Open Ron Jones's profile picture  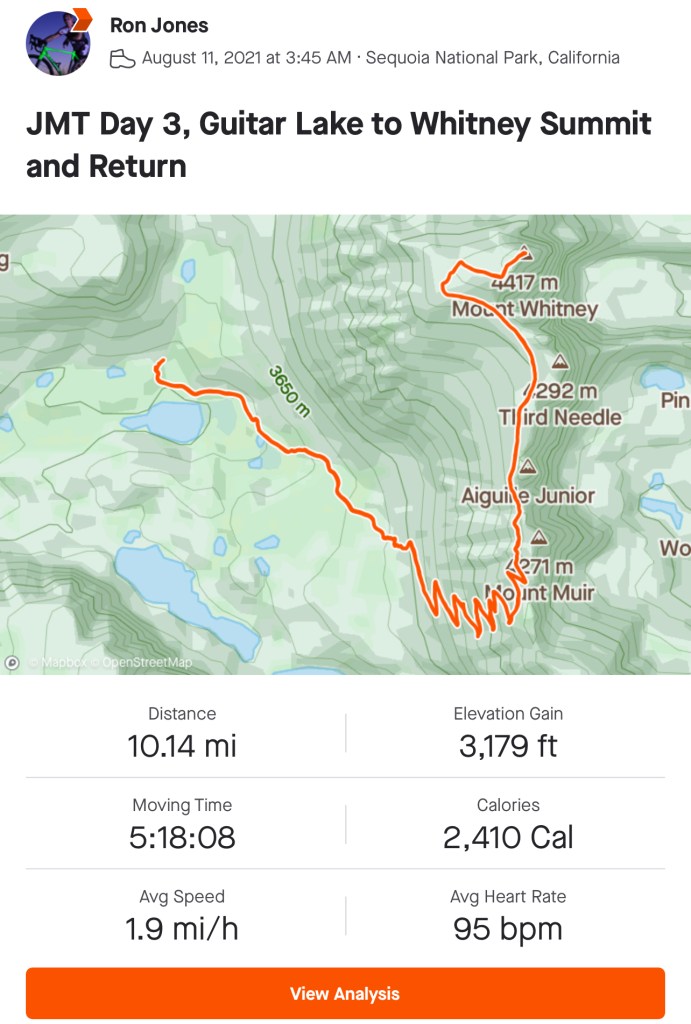[58, 44]
